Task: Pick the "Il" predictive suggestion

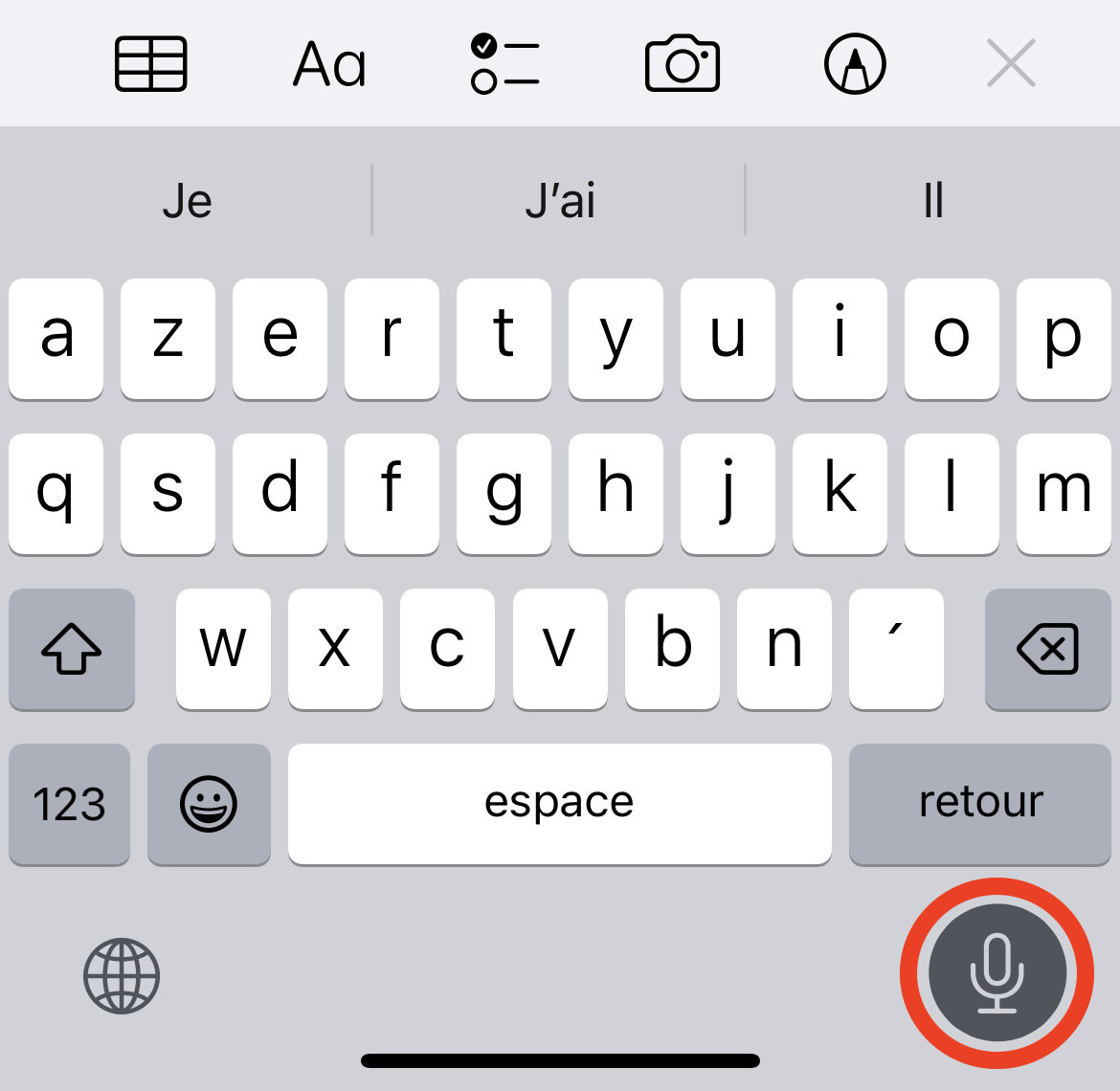Action: coord(933,201)
